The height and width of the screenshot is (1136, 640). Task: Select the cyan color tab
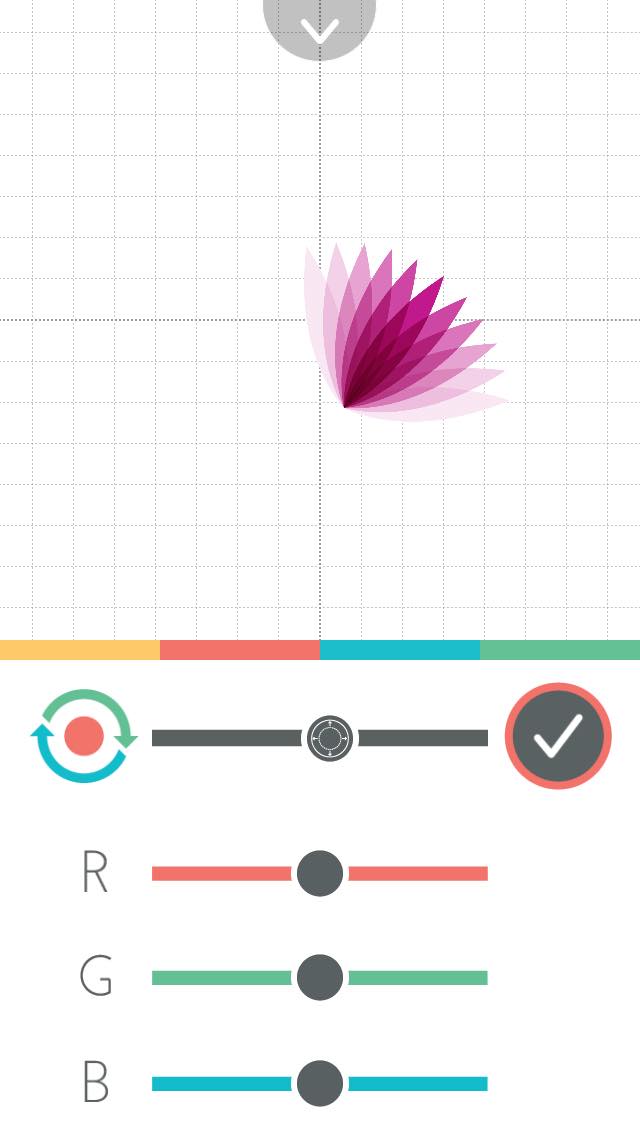pos(400,650)
